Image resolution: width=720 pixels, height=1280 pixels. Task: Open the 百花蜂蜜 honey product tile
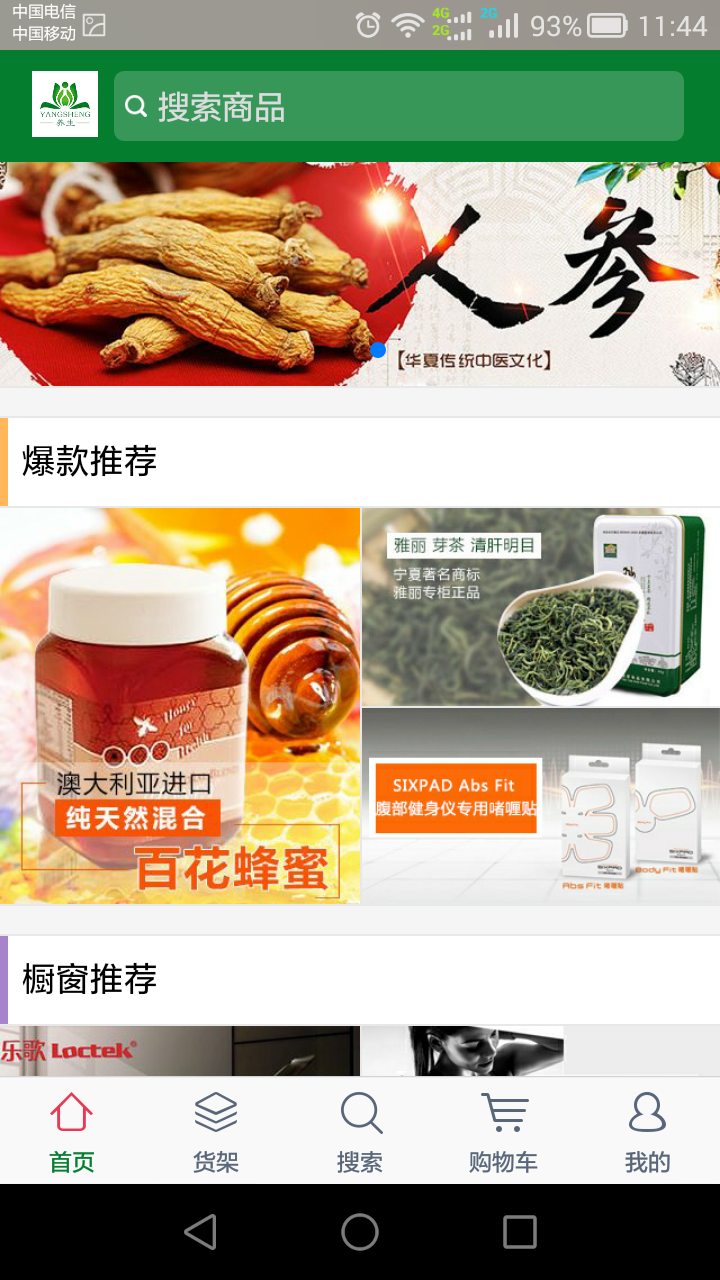tap(180, 705)
